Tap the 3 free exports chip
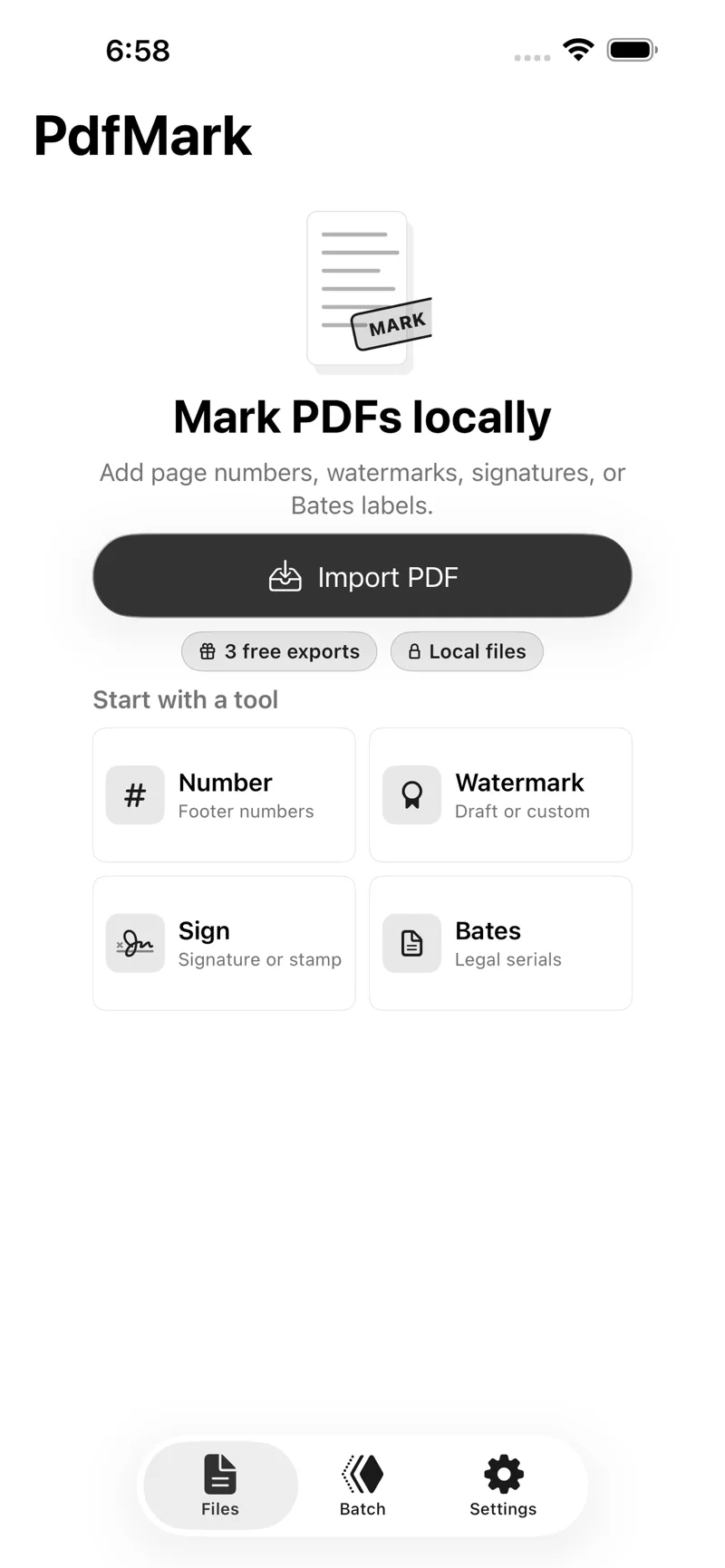This screenshot has width=725, height=1568. coord(279,651)
